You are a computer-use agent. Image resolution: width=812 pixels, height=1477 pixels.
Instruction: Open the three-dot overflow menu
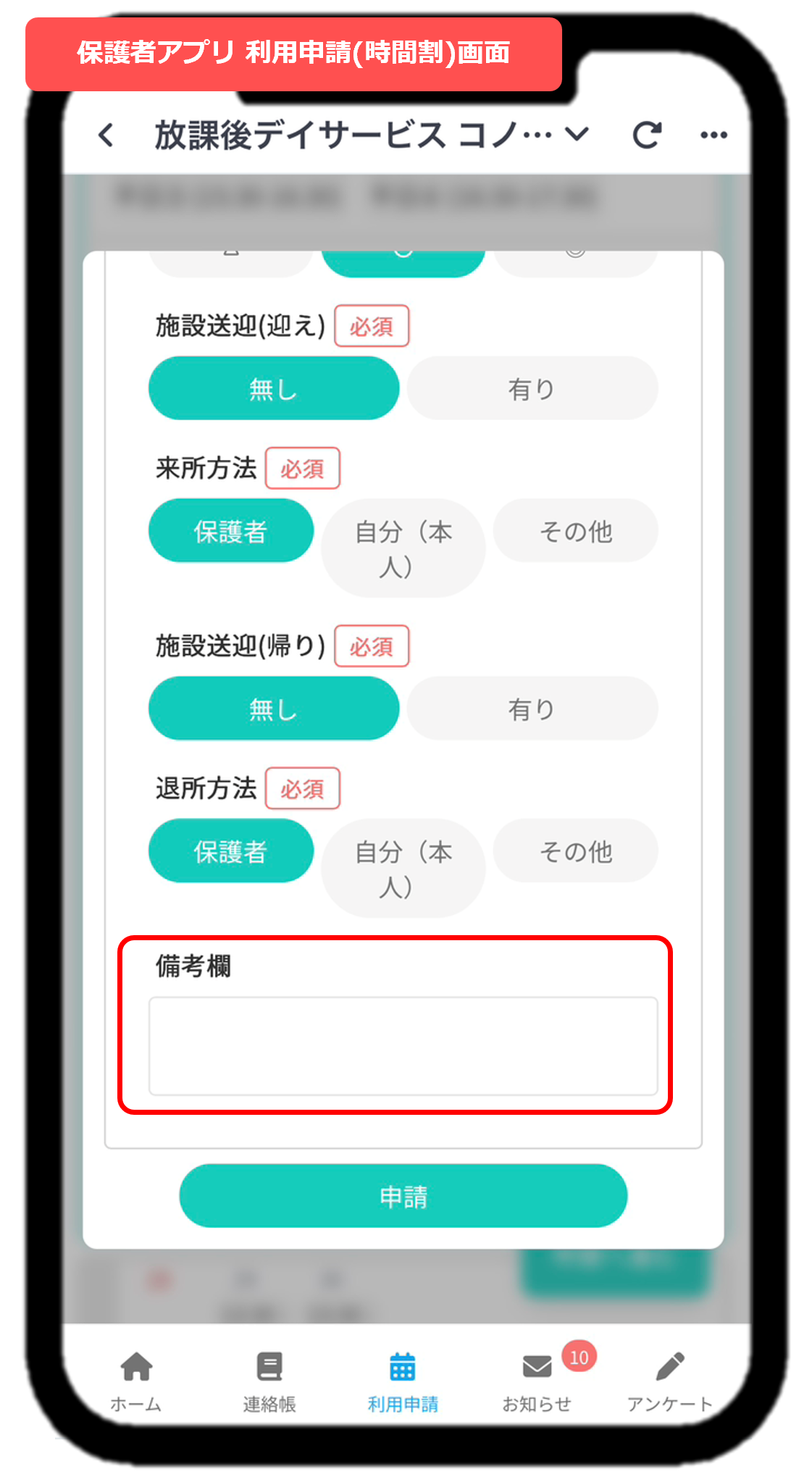click(713, 135)
